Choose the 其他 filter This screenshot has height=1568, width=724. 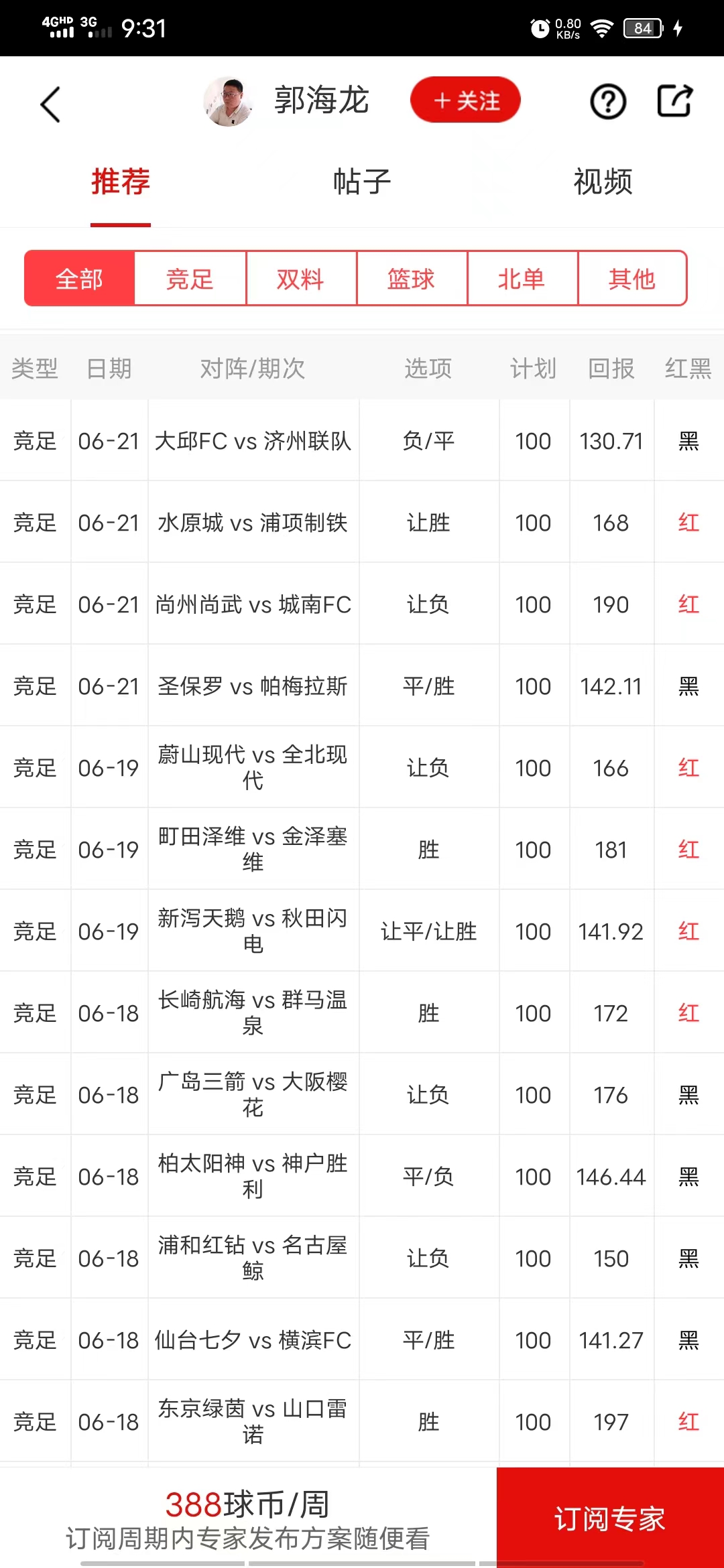631,279
